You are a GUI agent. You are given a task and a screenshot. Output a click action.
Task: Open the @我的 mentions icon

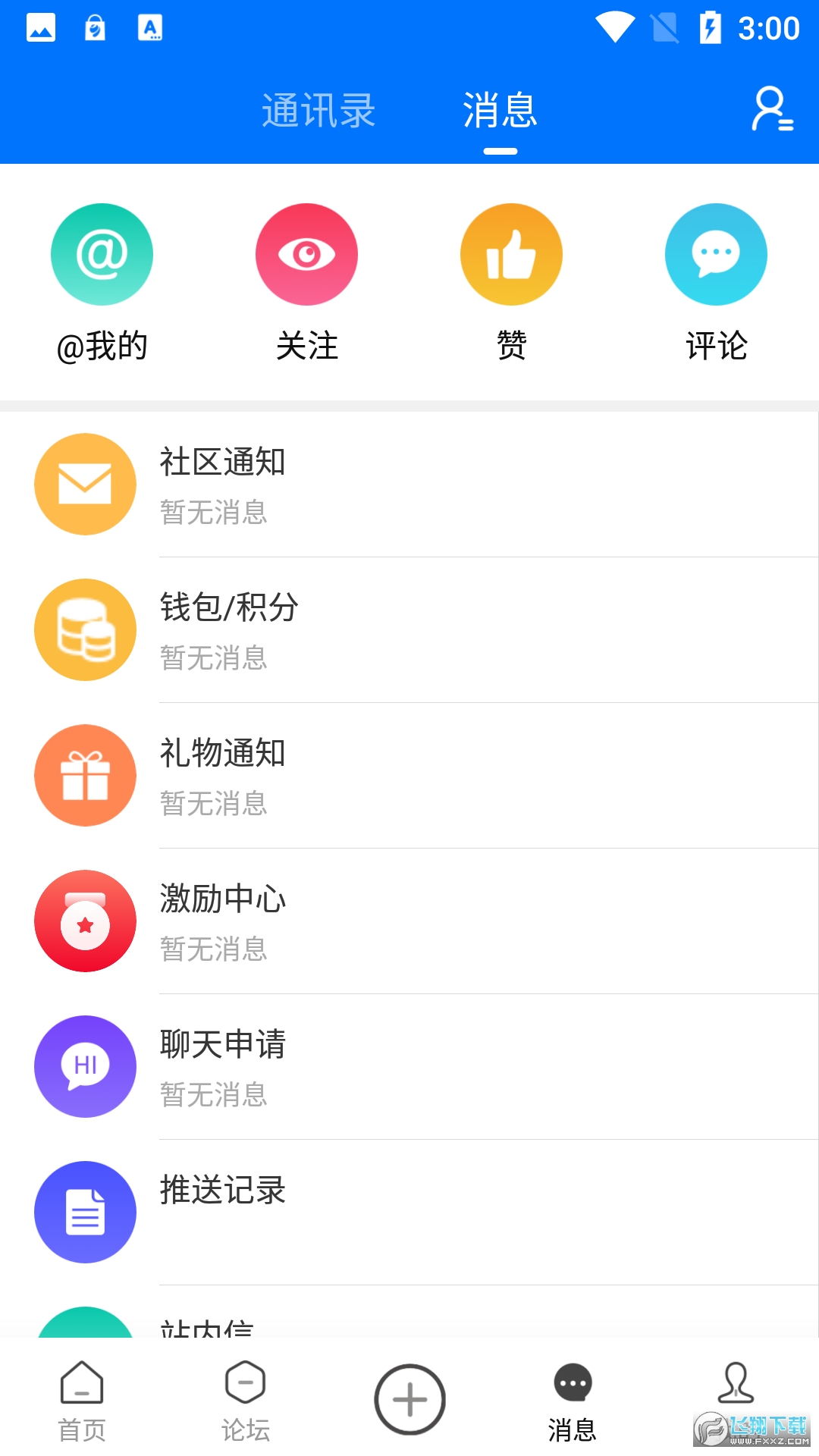102,254
